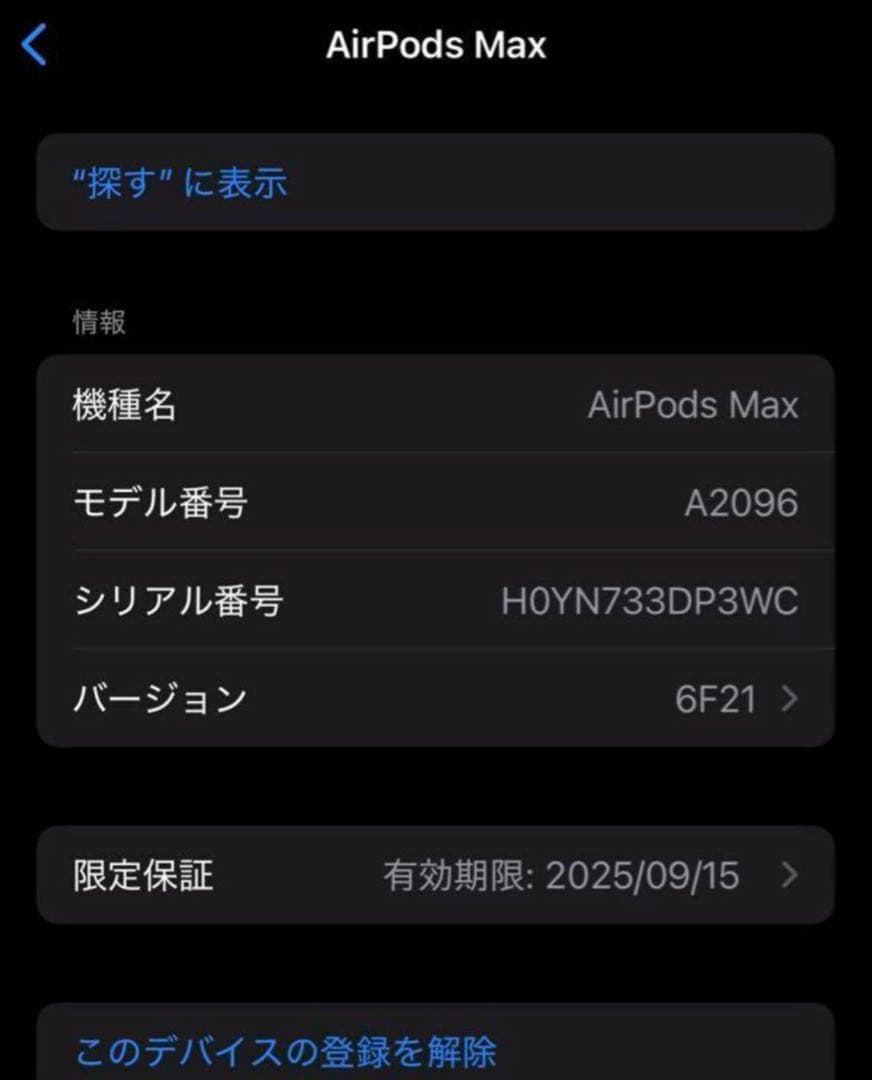This screenshot has height=1080, width=872.
Task: Open warranty details from 限定保証 row
Action: [x=435, y=877]
